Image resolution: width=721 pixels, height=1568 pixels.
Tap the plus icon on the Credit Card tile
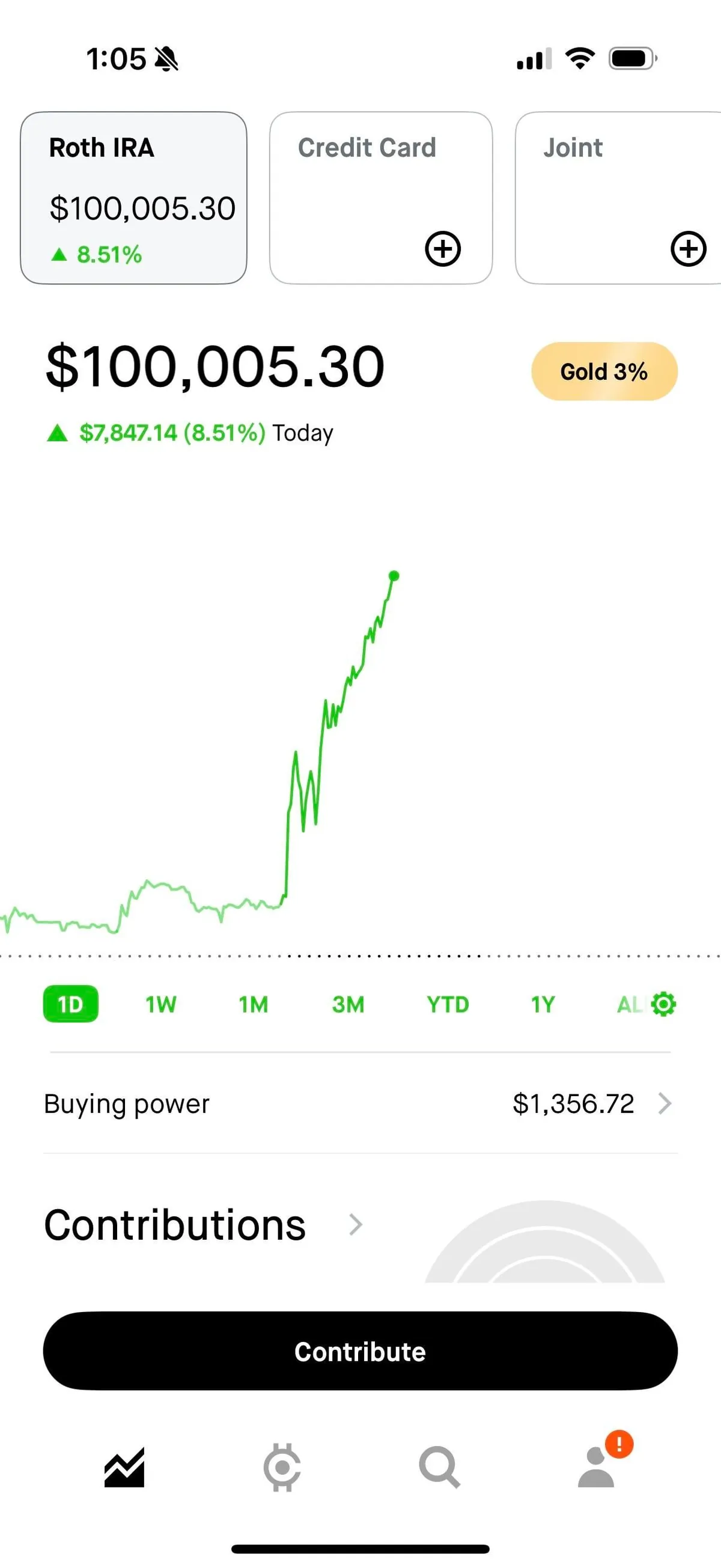pos(442,248)
